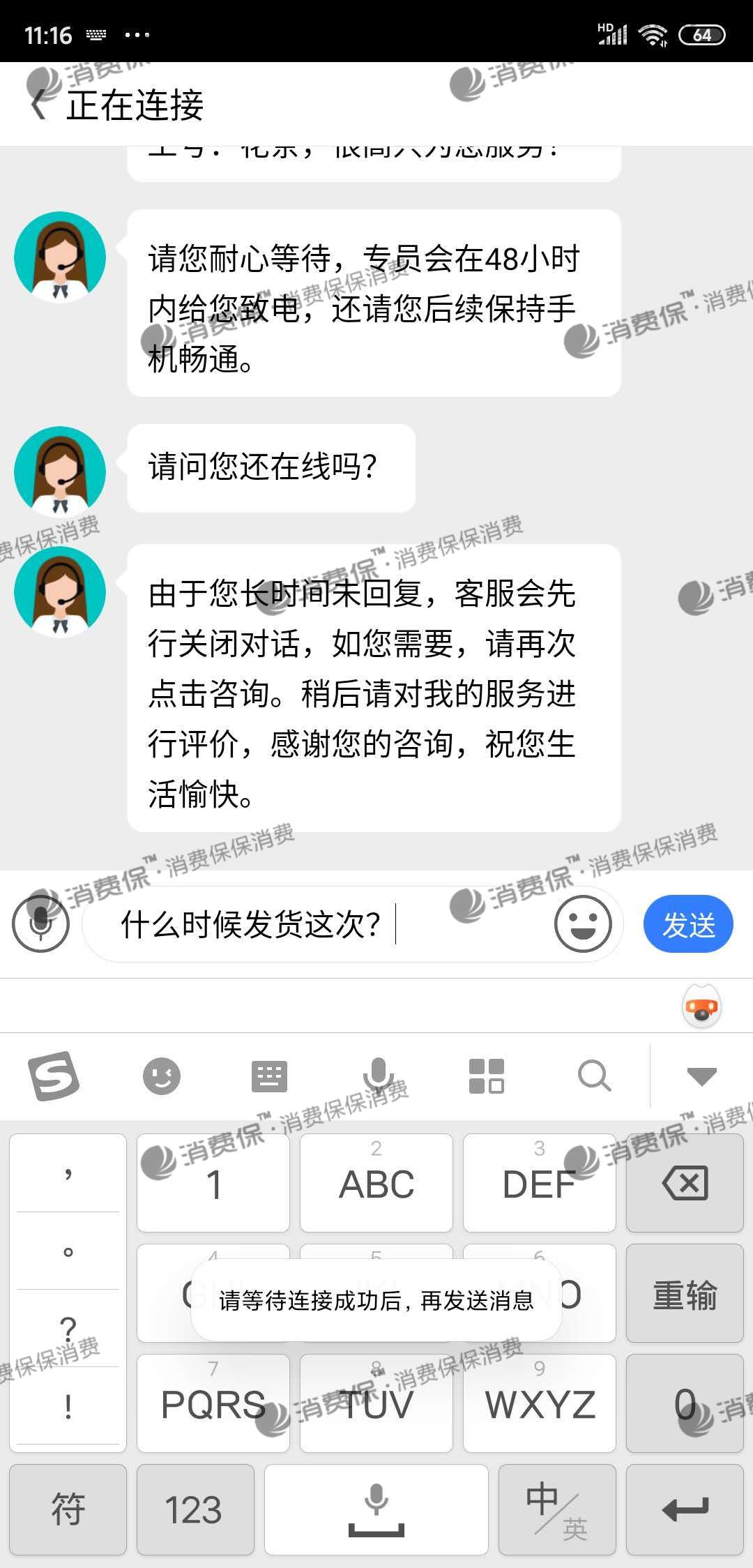
Task: Tap the voice input microphone beside message box
Action: pos(40,924)
